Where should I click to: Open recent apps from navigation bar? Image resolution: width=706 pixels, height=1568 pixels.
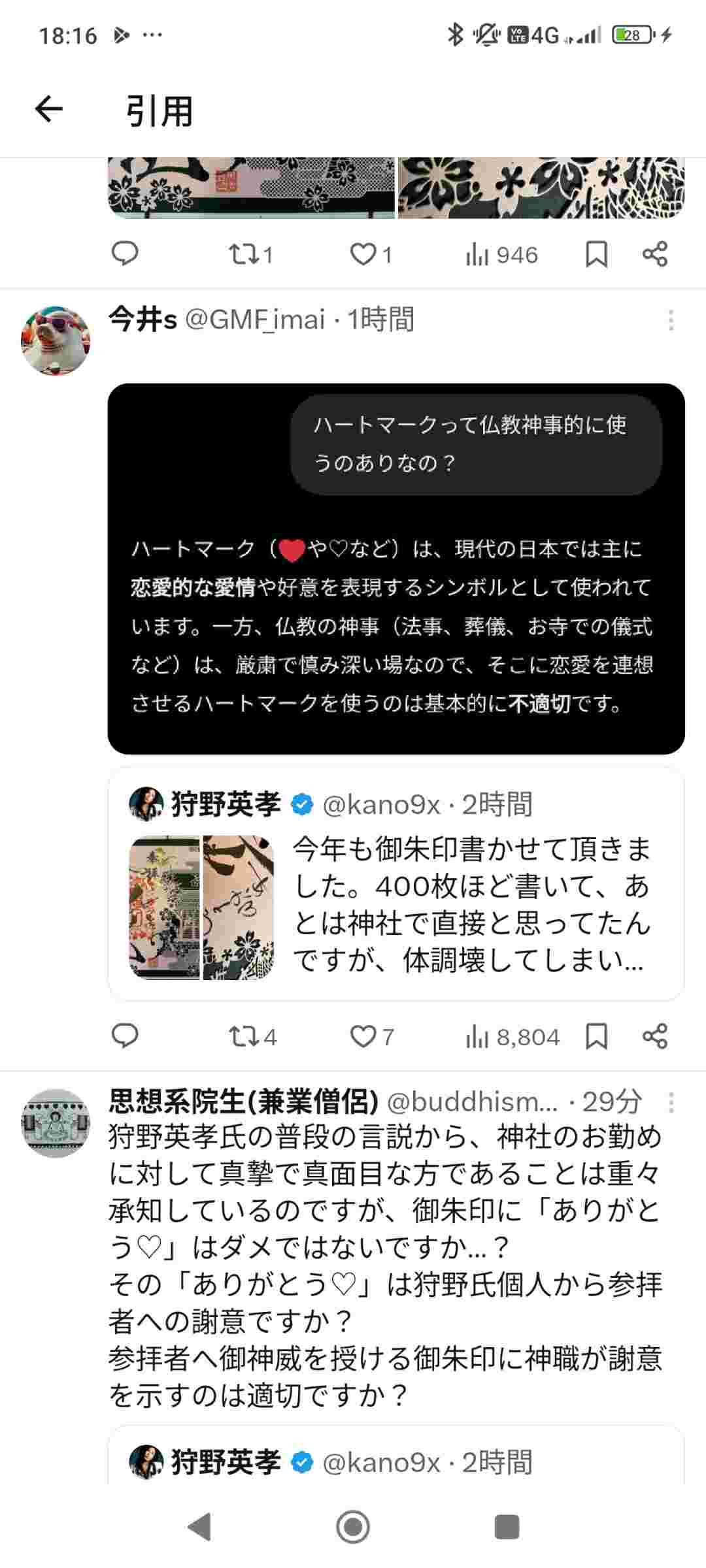click(507, 1527)
